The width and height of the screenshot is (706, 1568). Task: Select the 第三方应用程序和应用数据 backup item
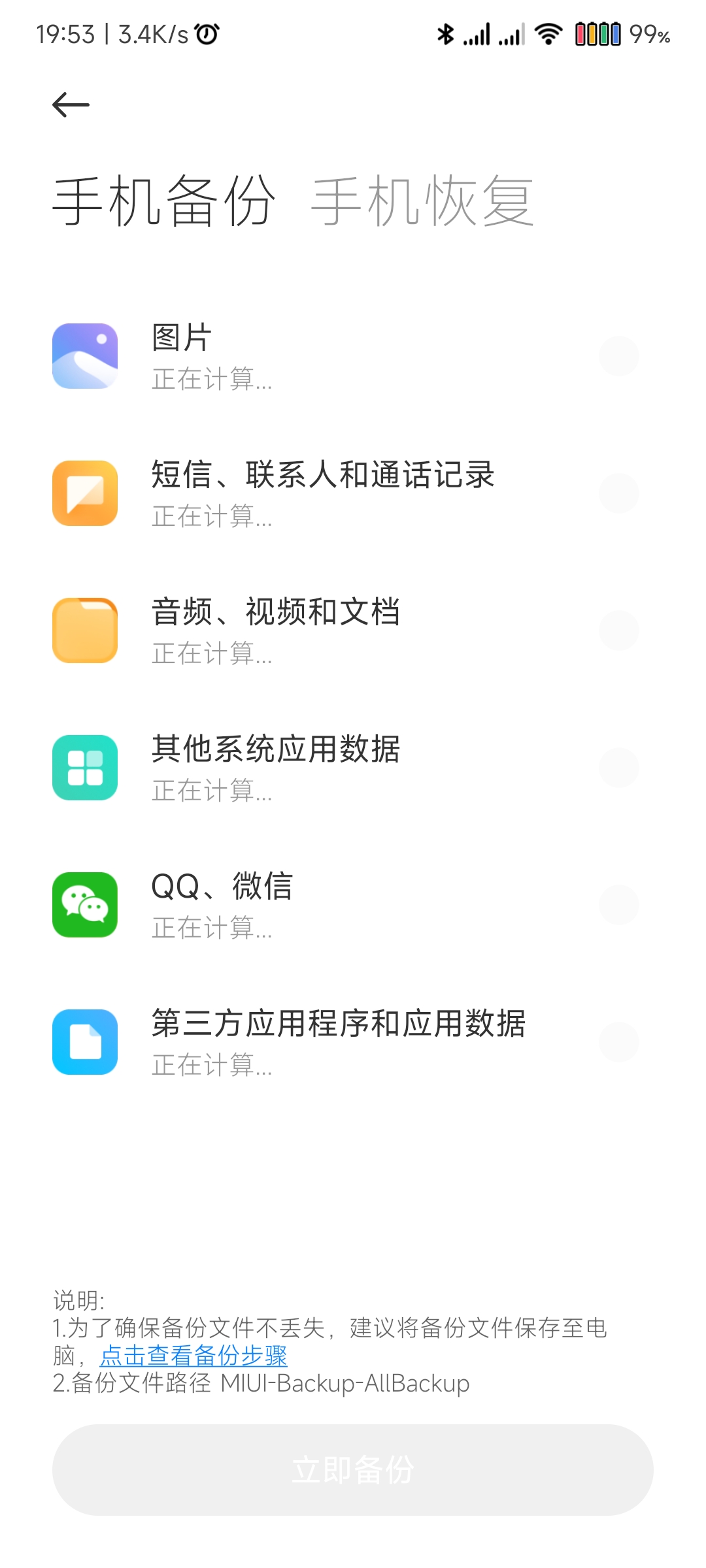click(353, 1042)
